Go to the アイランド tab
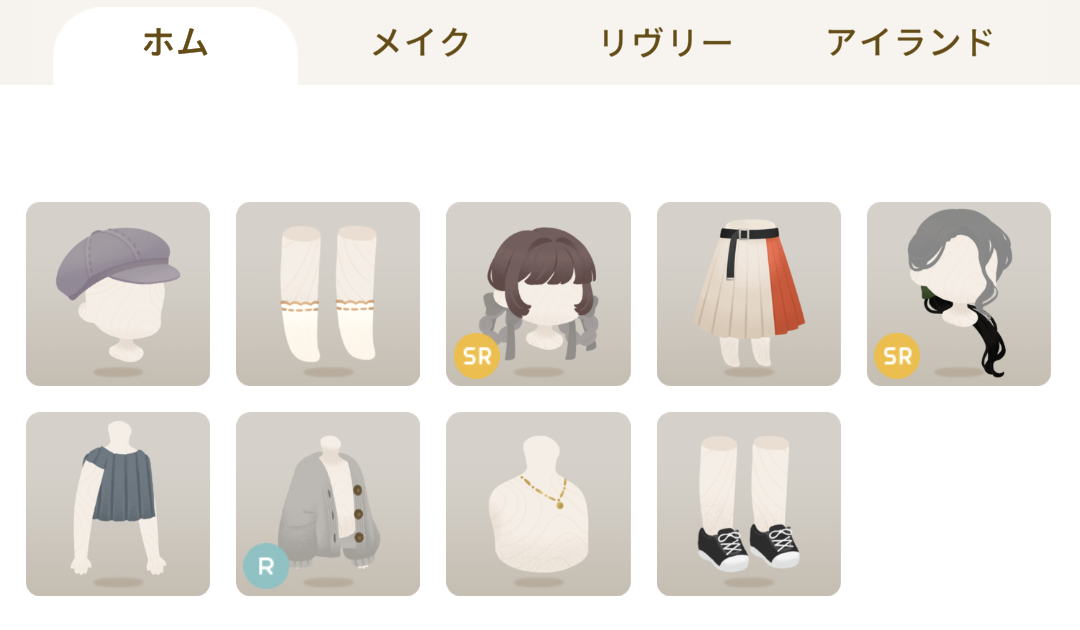This screenshot has height=630, width=1080. 909,43
